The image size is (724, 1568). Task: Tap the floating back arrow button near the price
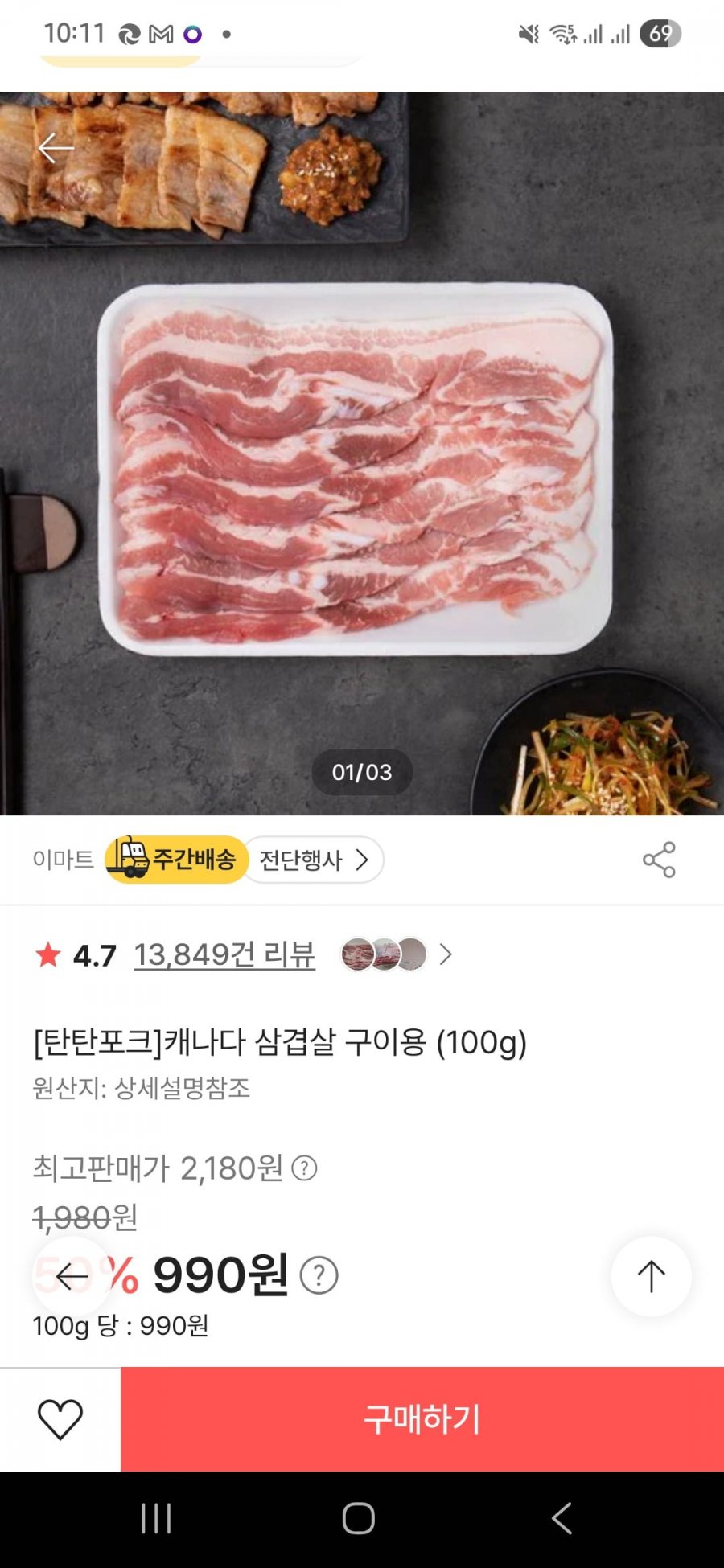pos(72,1276)
